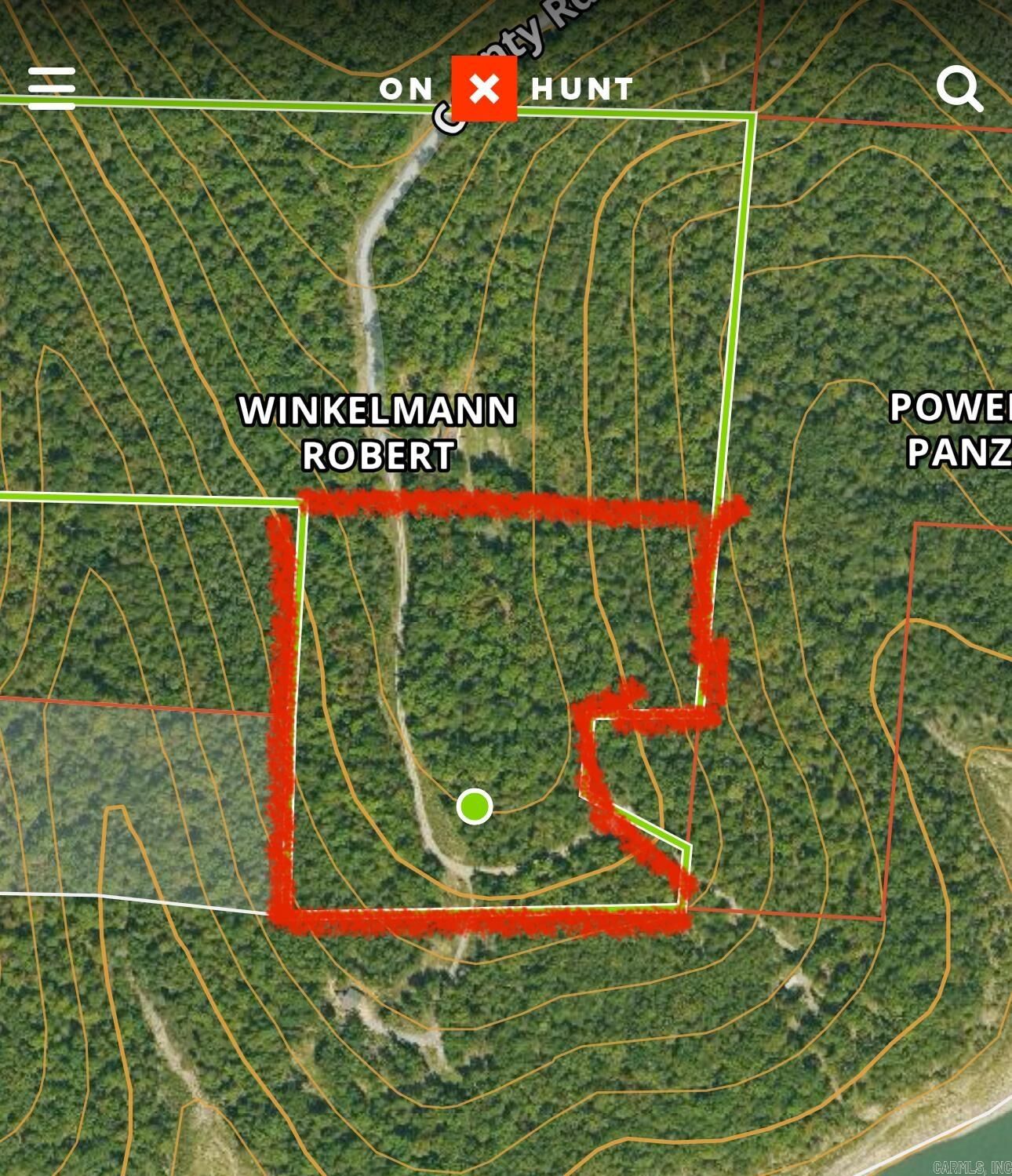Select the green waypoint marker
The image size is (1012, 1176).
[x=474, y=806]
